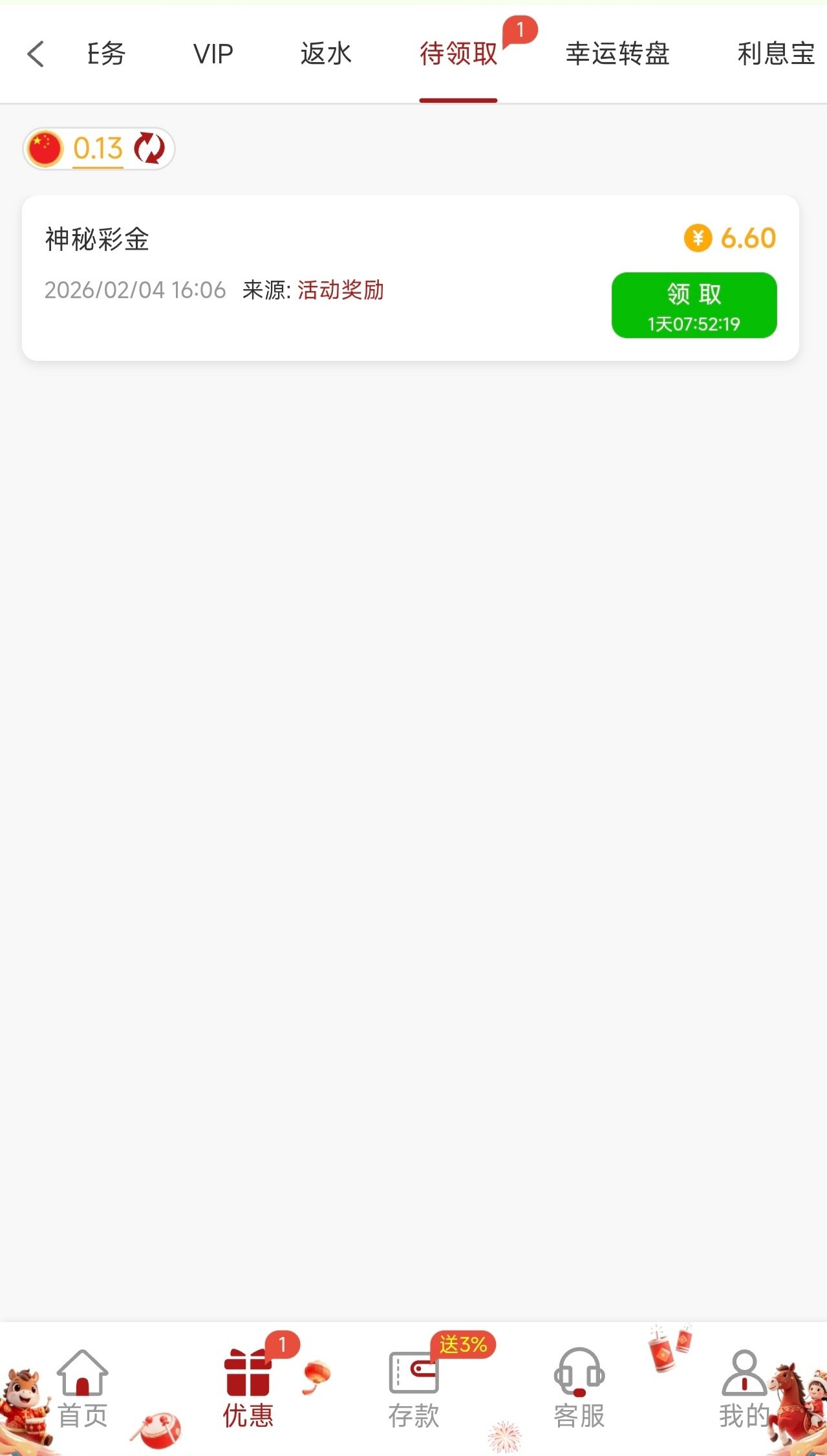Screen dimensions: 827x1456
Task: Open the 我的 profile section
Action: 744,1388
